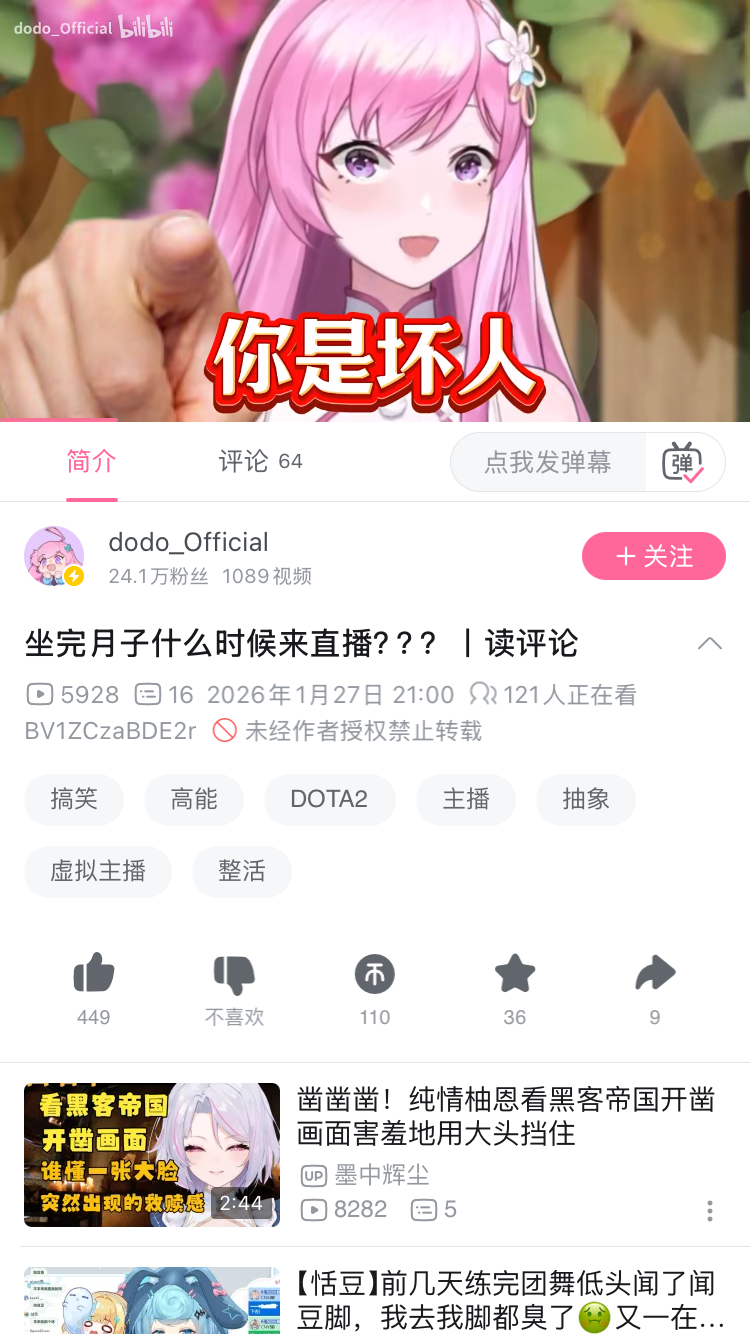Follow dodo_Official with 关注 button
750x1334 pixels.
(x=653, y=556)
